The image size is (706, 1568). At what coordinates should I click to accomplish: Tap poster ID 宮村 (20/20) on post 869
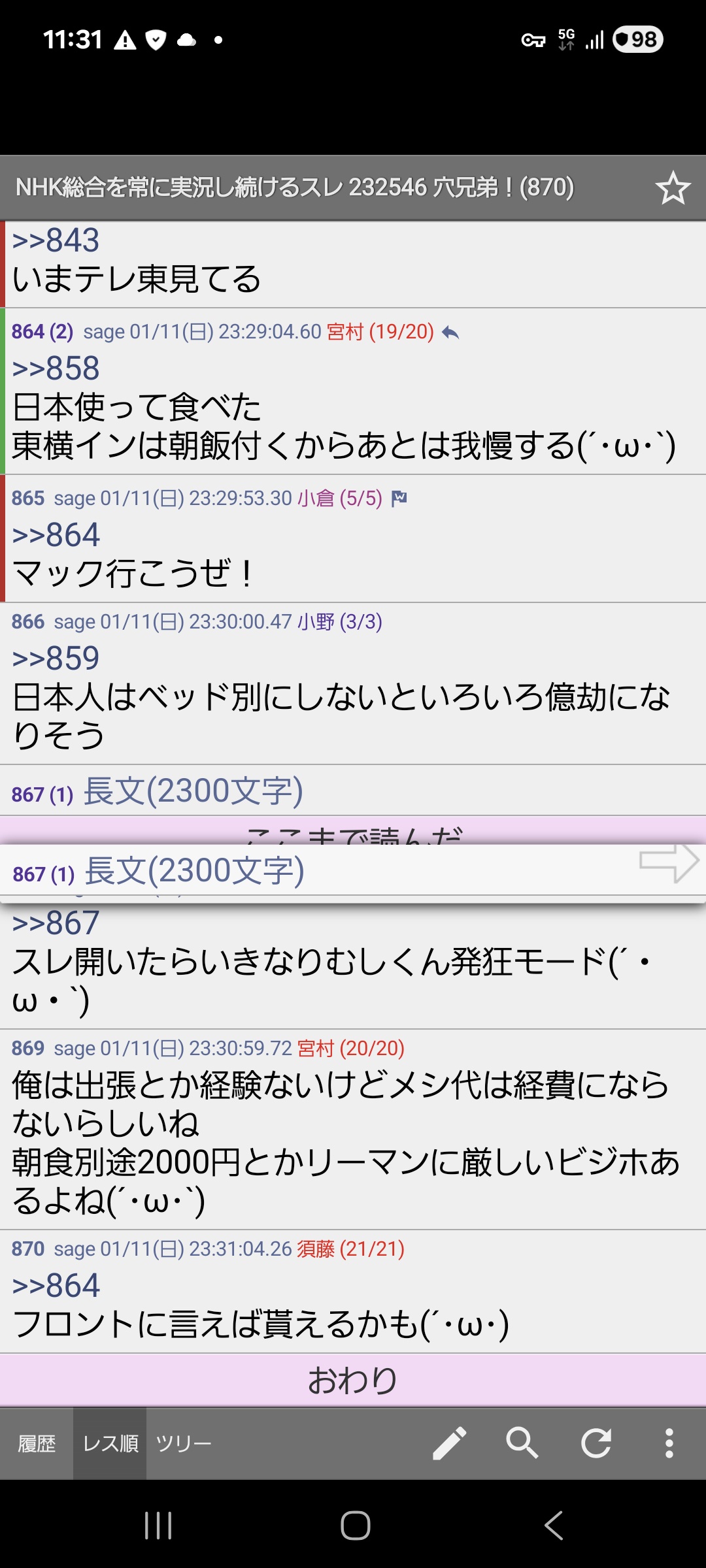tap(350, 1049)
